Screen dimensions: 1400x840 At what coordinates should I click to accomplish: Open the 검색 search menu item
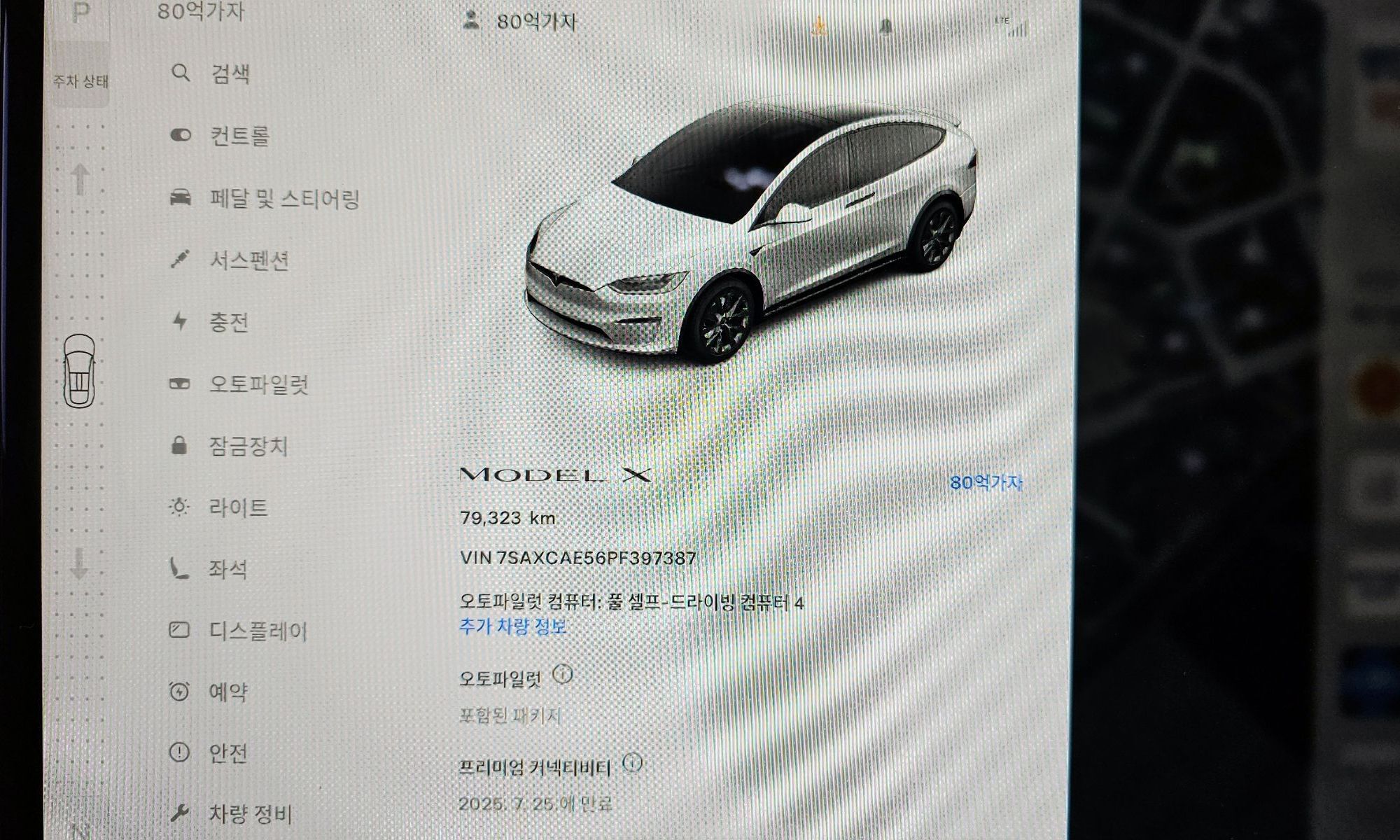click(x=230, y=73)
